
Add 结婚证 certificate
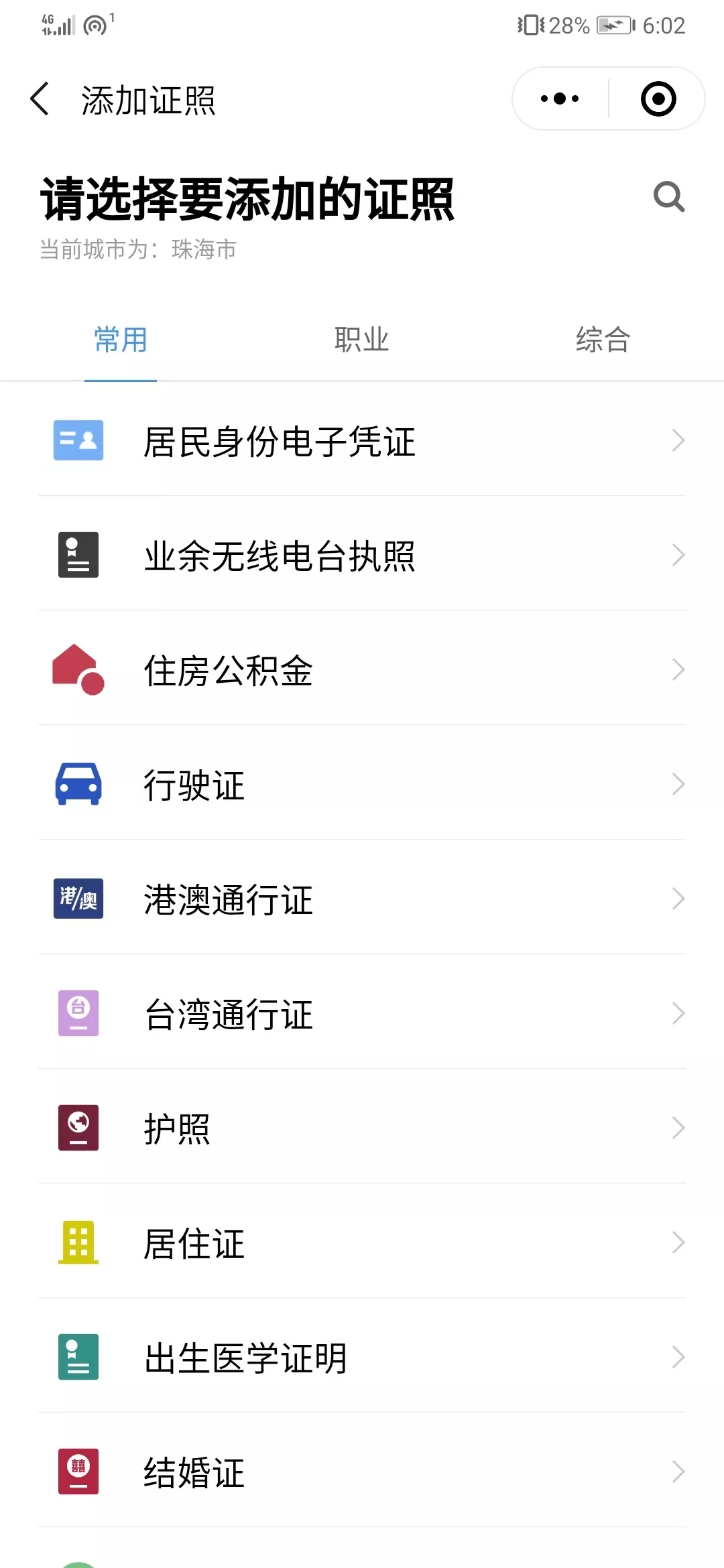362,1472
